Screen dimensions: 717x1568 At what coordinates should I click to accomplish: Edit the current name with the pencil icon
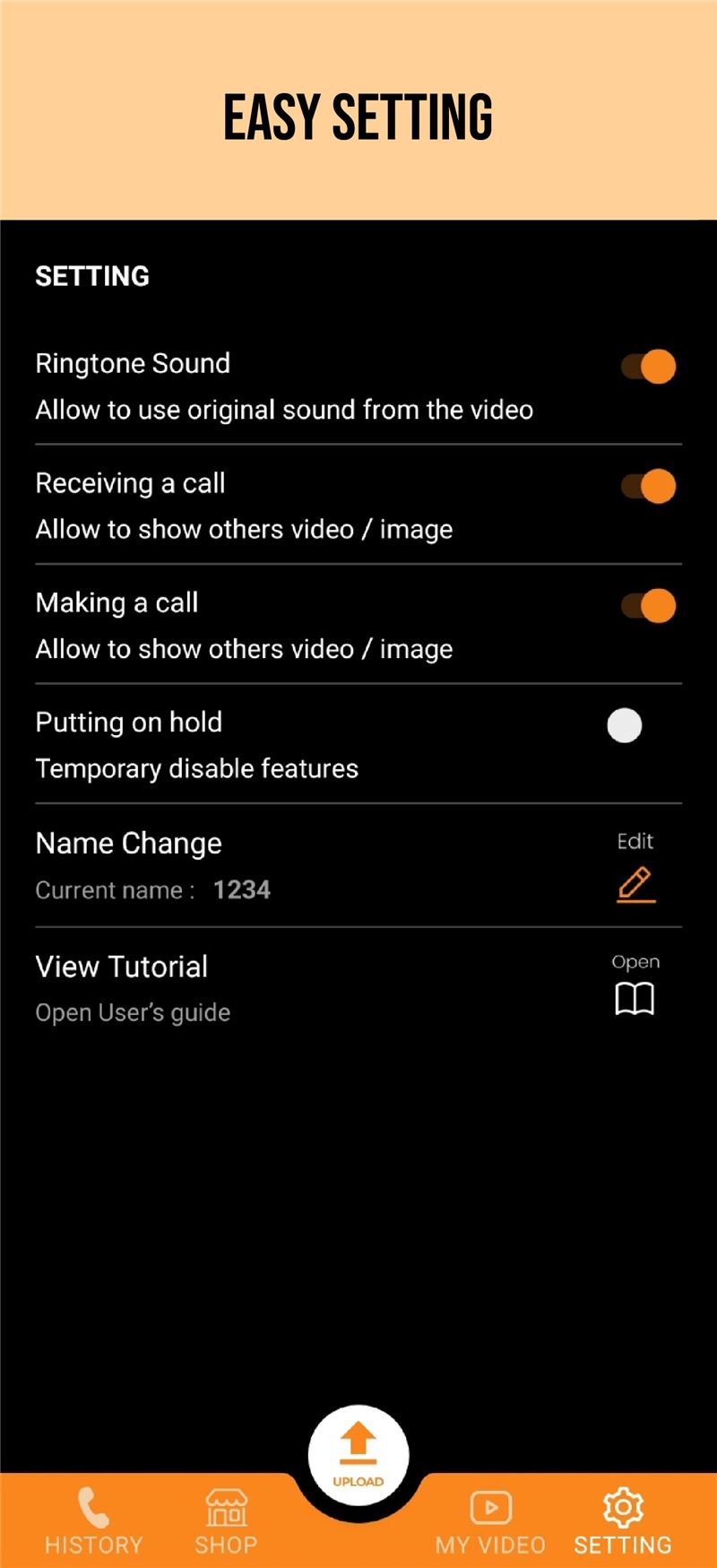coord(636,885)
